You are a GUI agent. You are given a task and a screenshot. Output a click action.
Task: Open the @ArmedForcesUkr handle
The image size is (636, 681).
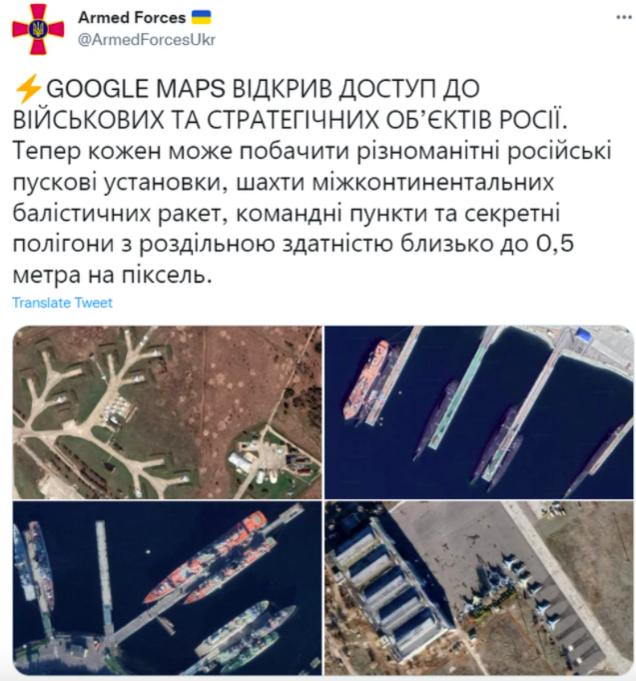tap(146, 38)
